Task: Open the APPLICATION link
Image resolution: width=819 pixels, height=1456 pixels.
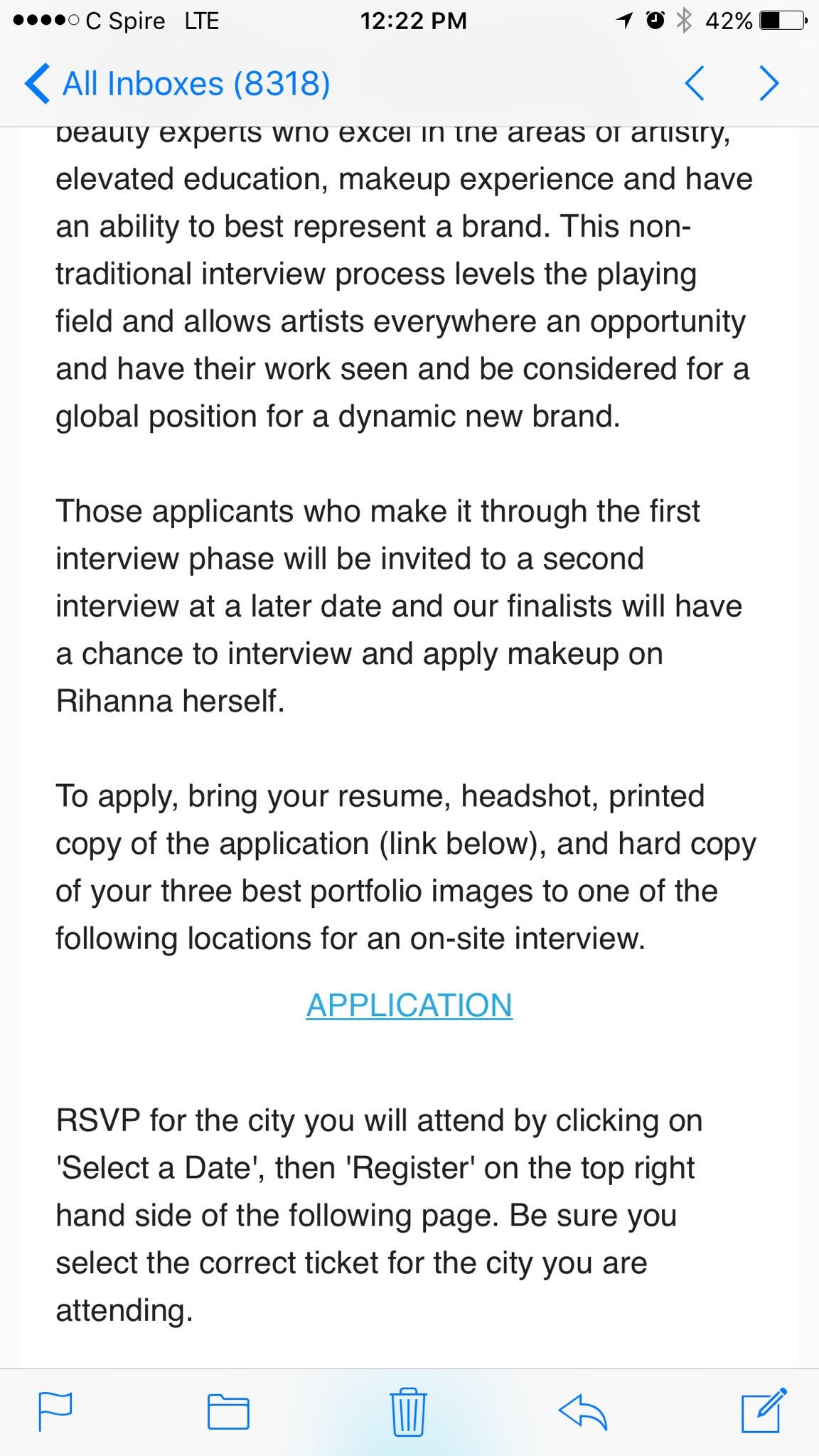Action: coord(409,1005)
